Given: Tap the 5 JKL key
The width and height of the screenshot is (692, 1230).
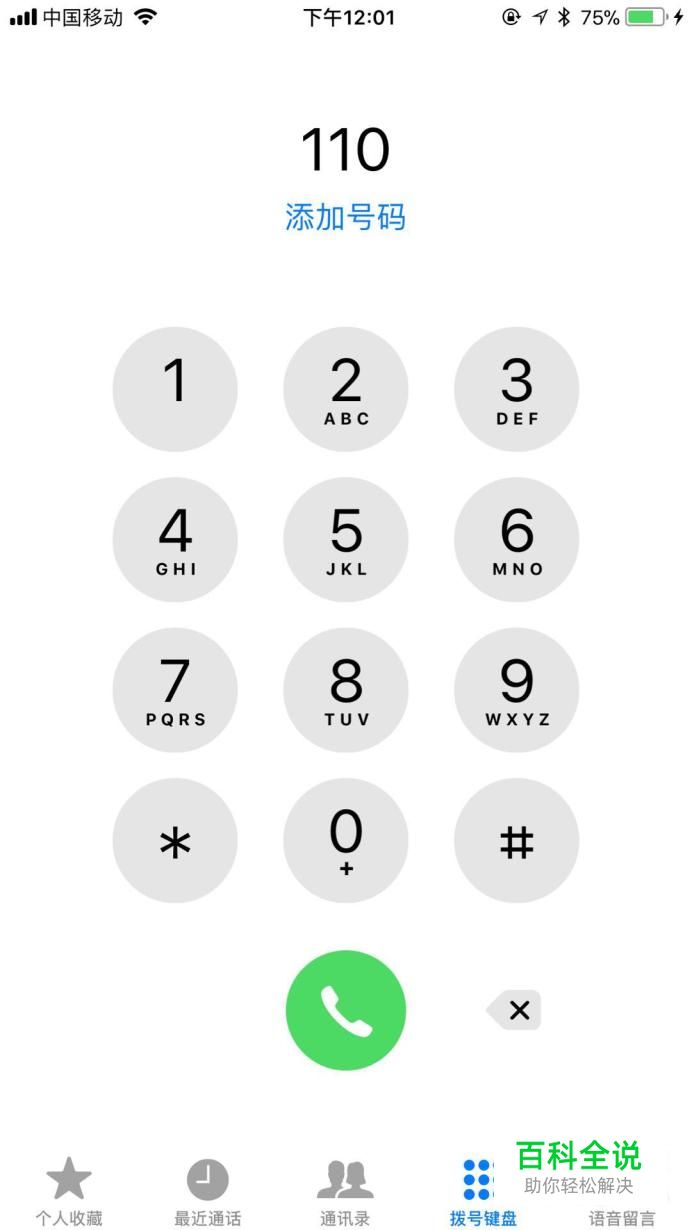Looking at the screenshot, I should point(346,540).
